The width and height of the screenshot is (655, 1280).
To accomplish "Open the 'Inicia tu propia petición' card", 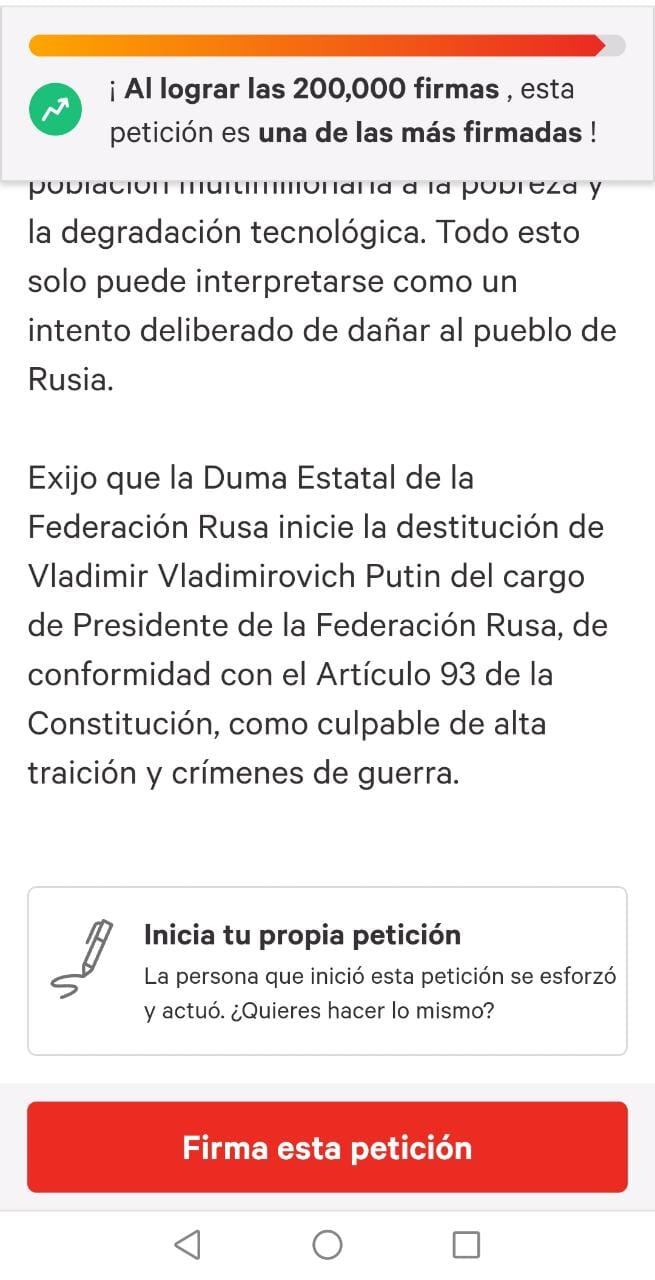I will pyautogui.click(x=327, y=970).
